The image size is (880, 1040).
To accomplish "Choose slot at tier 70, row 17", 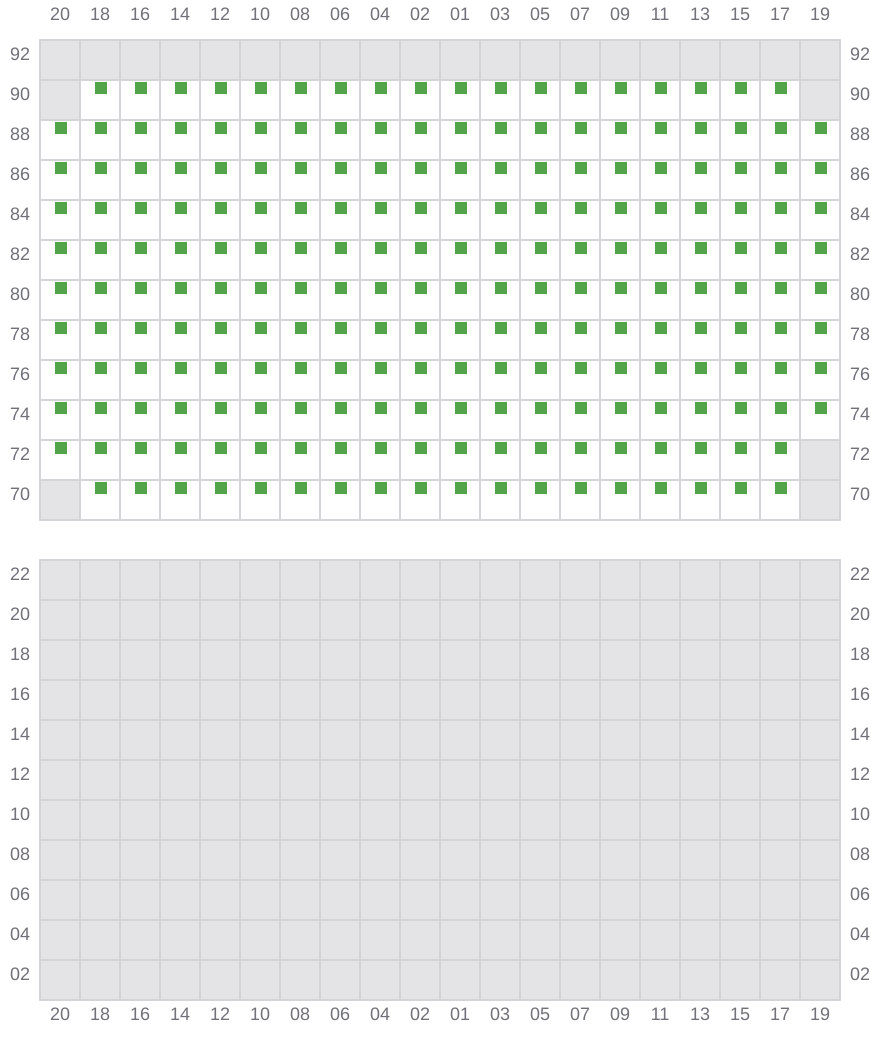I will coord(780,500).
